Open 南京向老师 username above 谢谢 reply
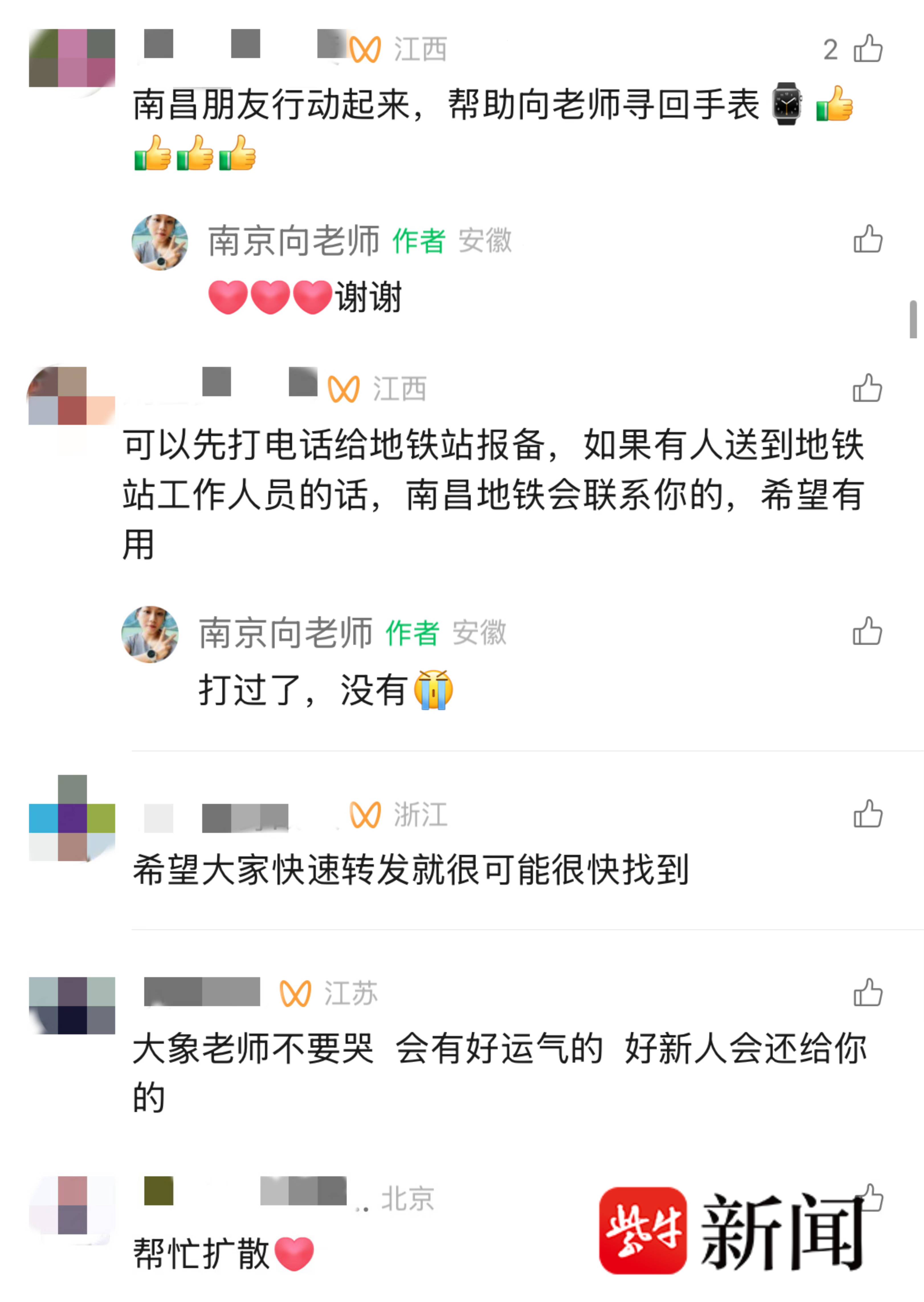The width and height of the screenshot is (924, 1302). click(x=293, y=241)
